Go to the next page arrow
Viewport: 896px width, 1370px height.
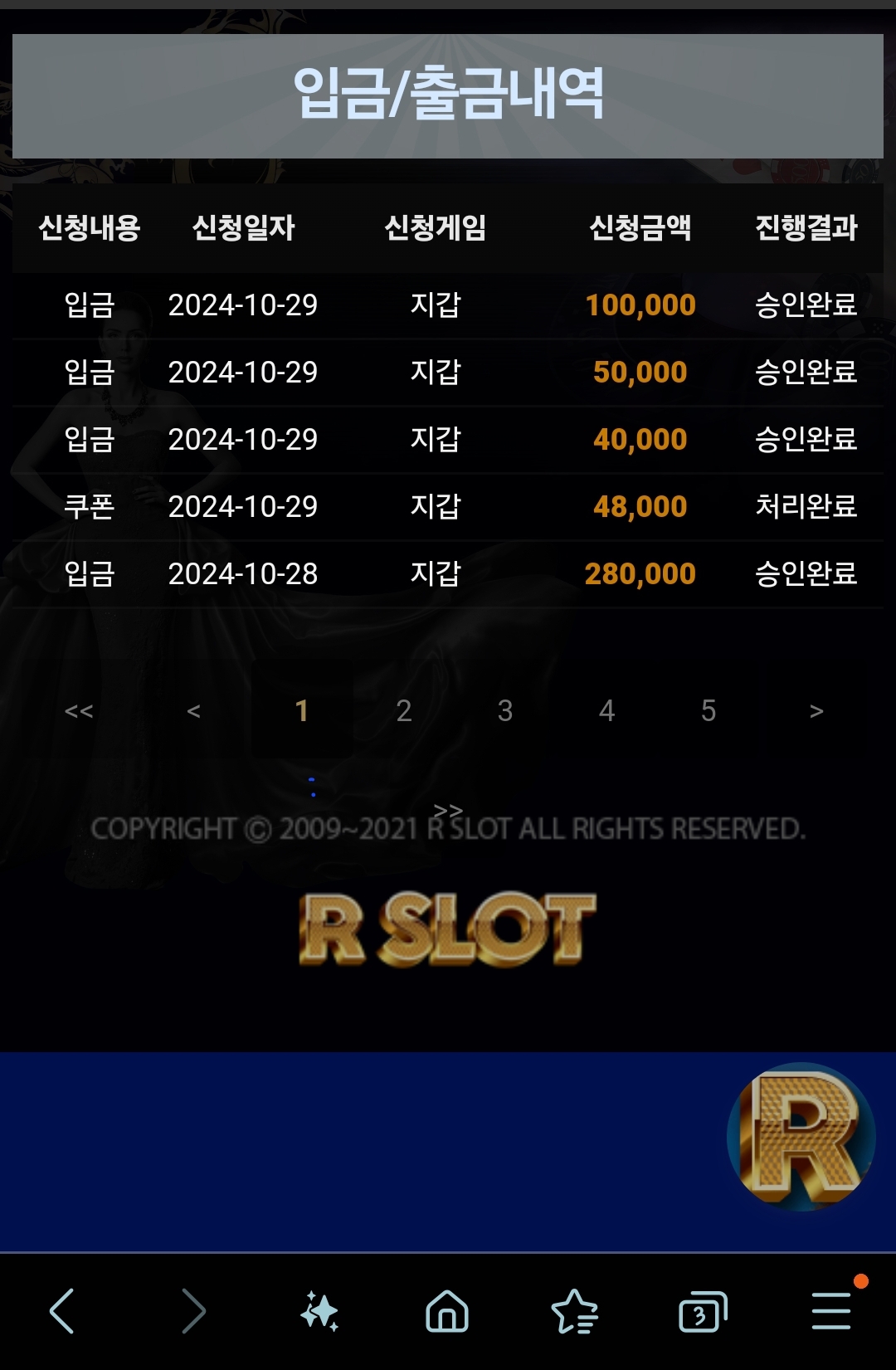coord(816,710)
